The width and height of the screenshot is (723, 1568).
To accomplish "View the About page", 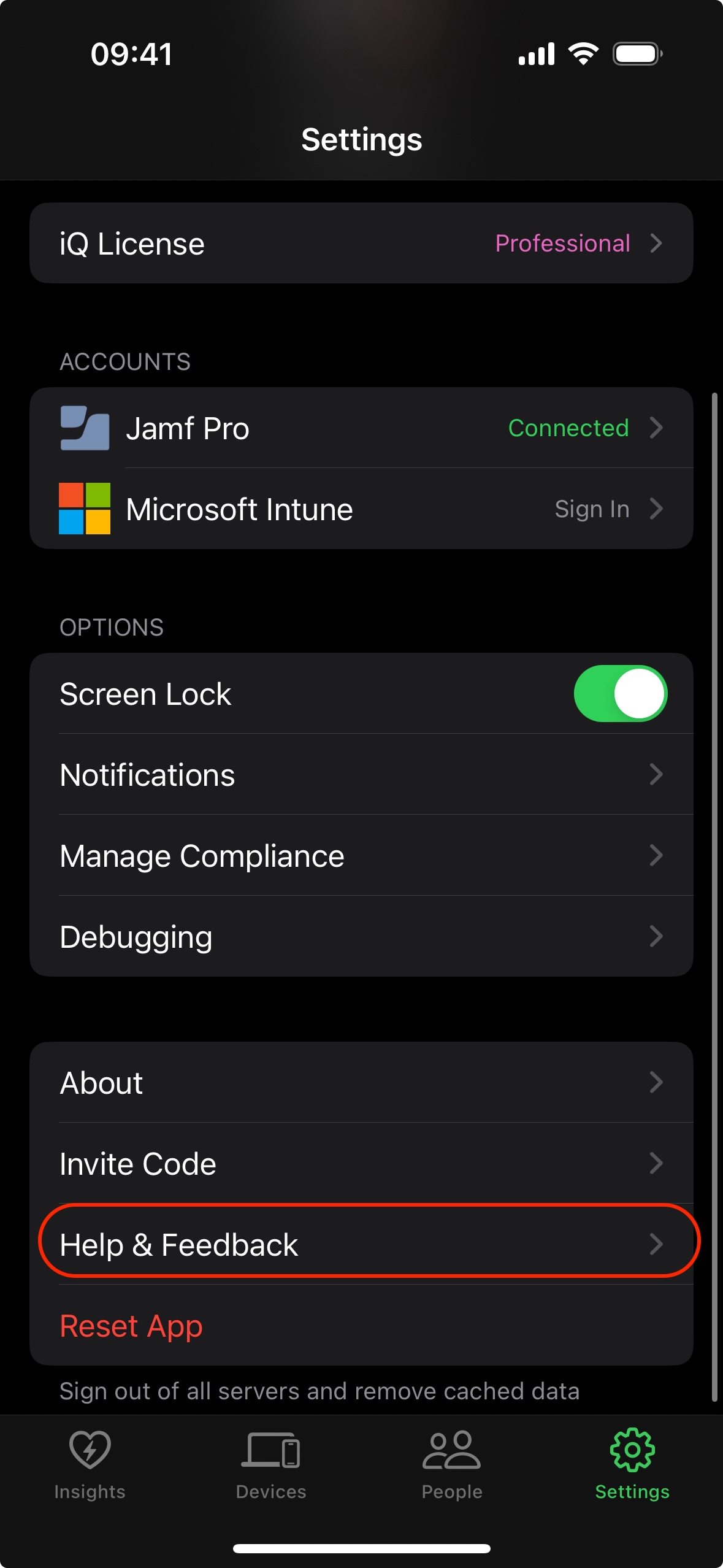I will [x=361, y=1082].
